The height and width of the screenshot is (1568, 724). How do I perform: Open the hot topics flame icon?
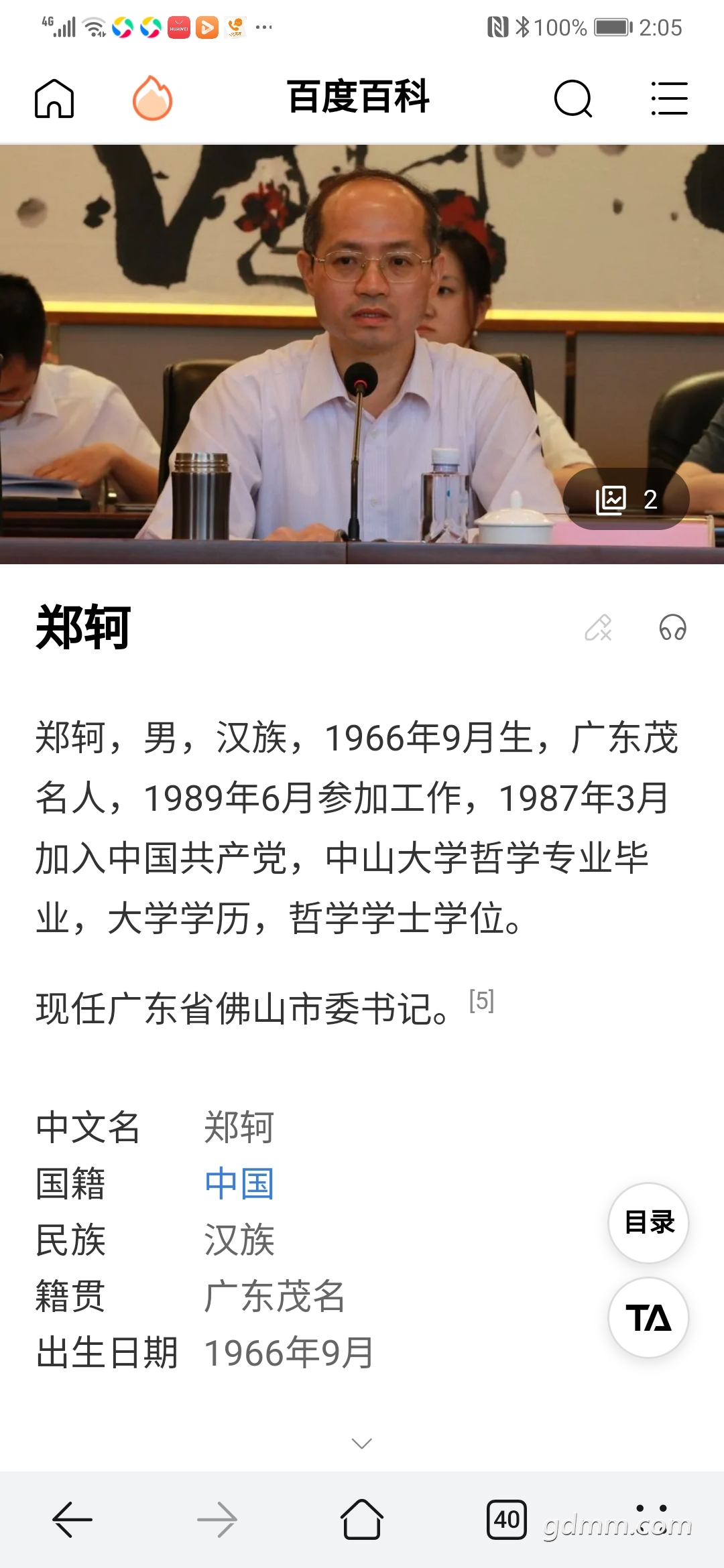pos(153,98)
